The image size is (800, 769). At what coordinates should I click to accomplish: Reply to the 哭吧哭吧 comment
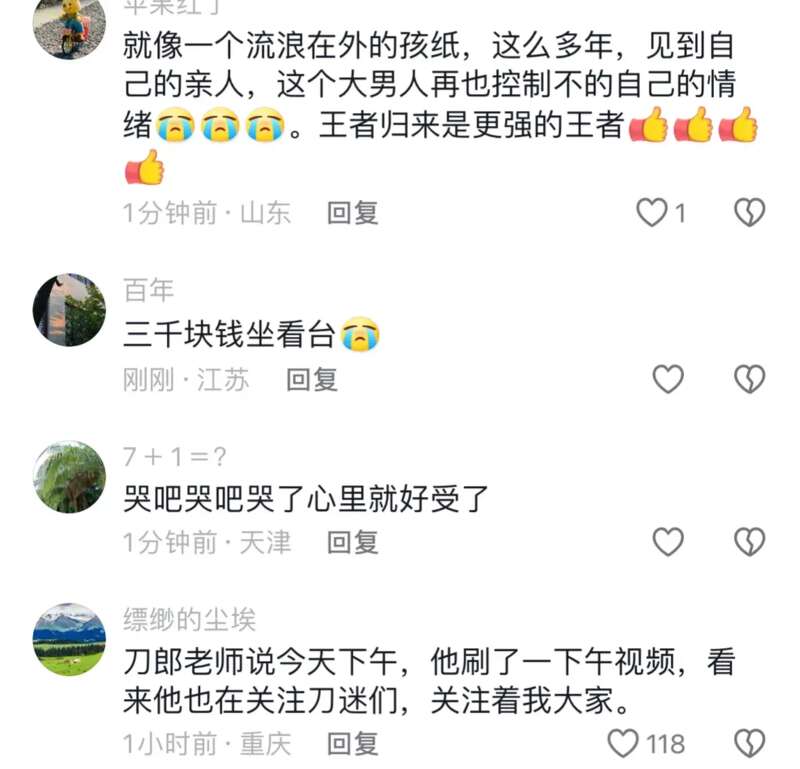[353, 542]
